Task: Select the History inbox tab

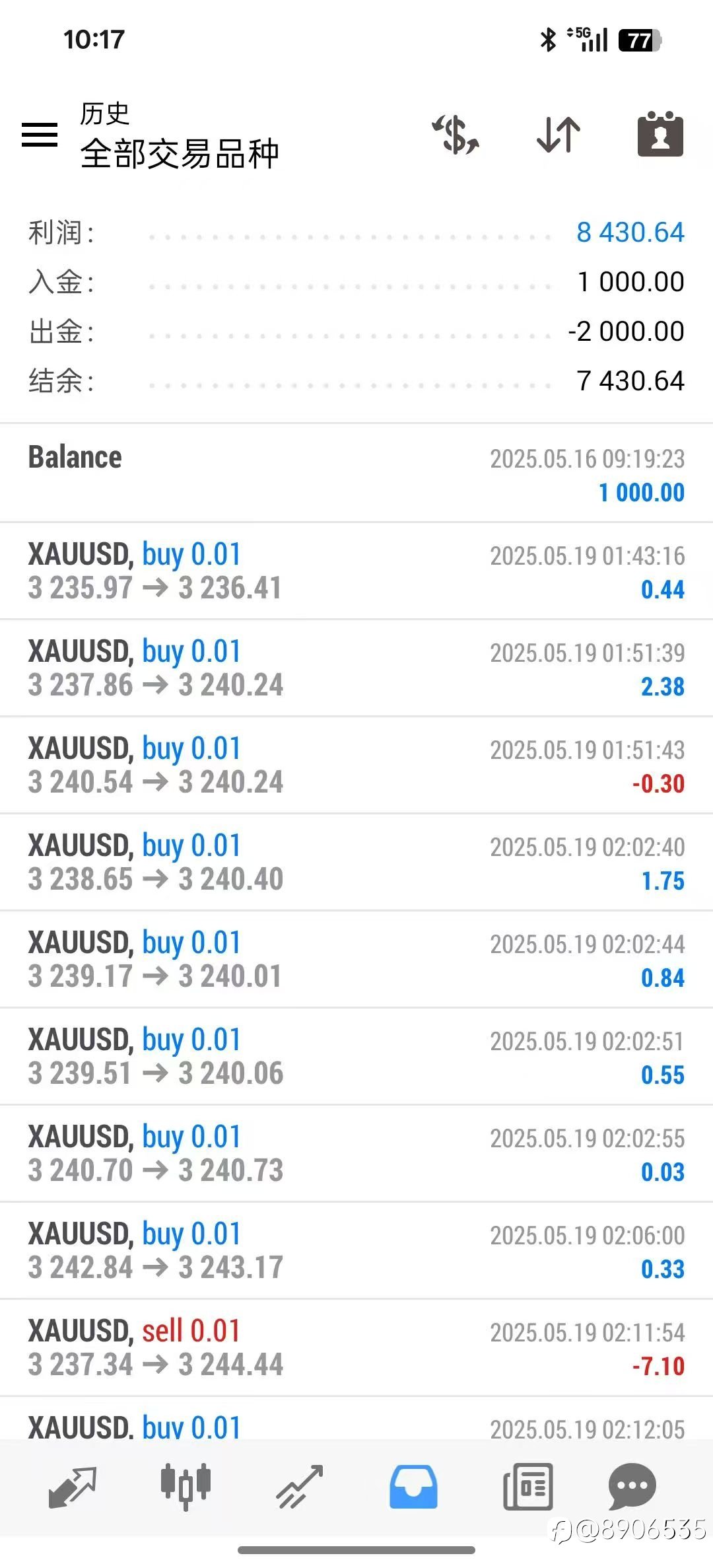Action: click(x=413, y=1487)
